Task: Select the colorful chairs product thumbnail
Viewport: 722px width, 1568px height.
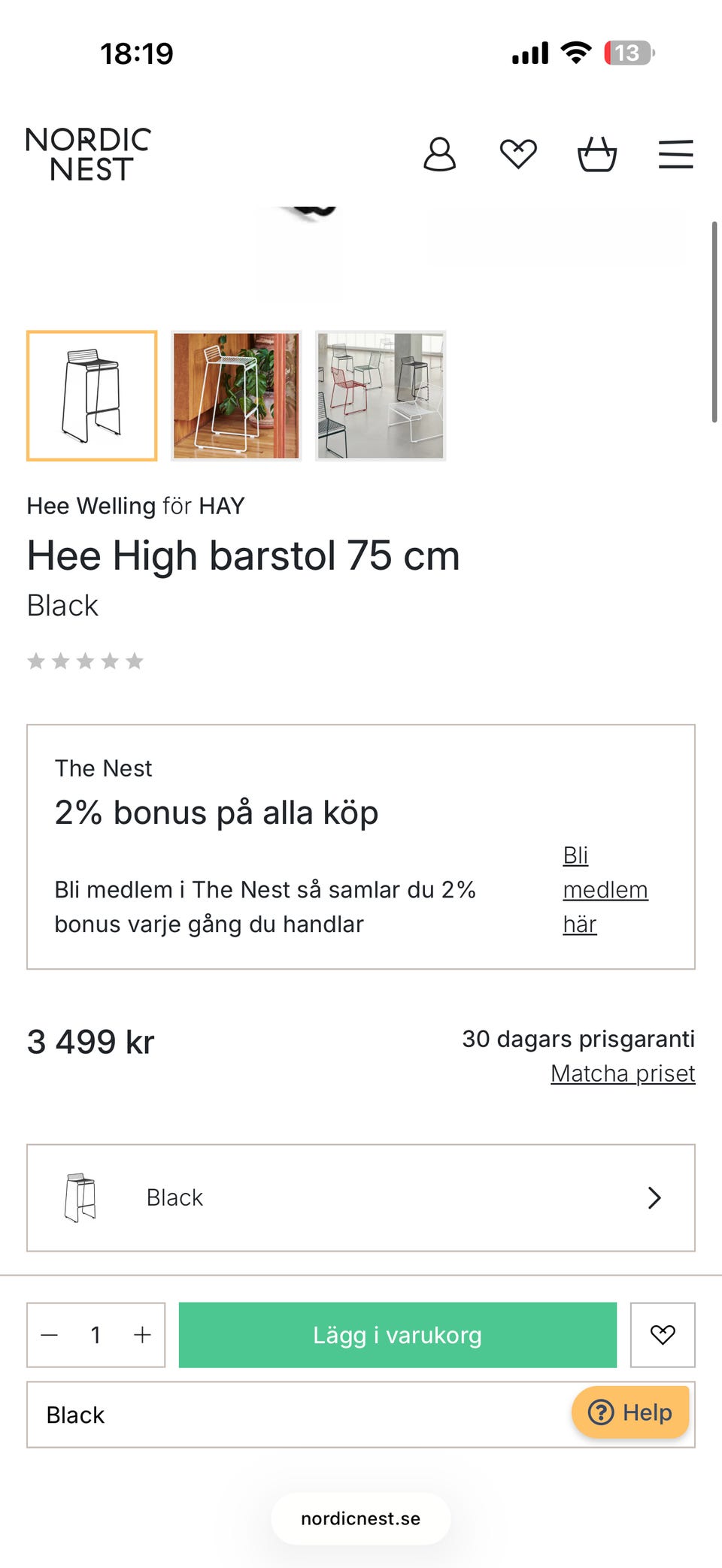Action: (x=380, y=395)
